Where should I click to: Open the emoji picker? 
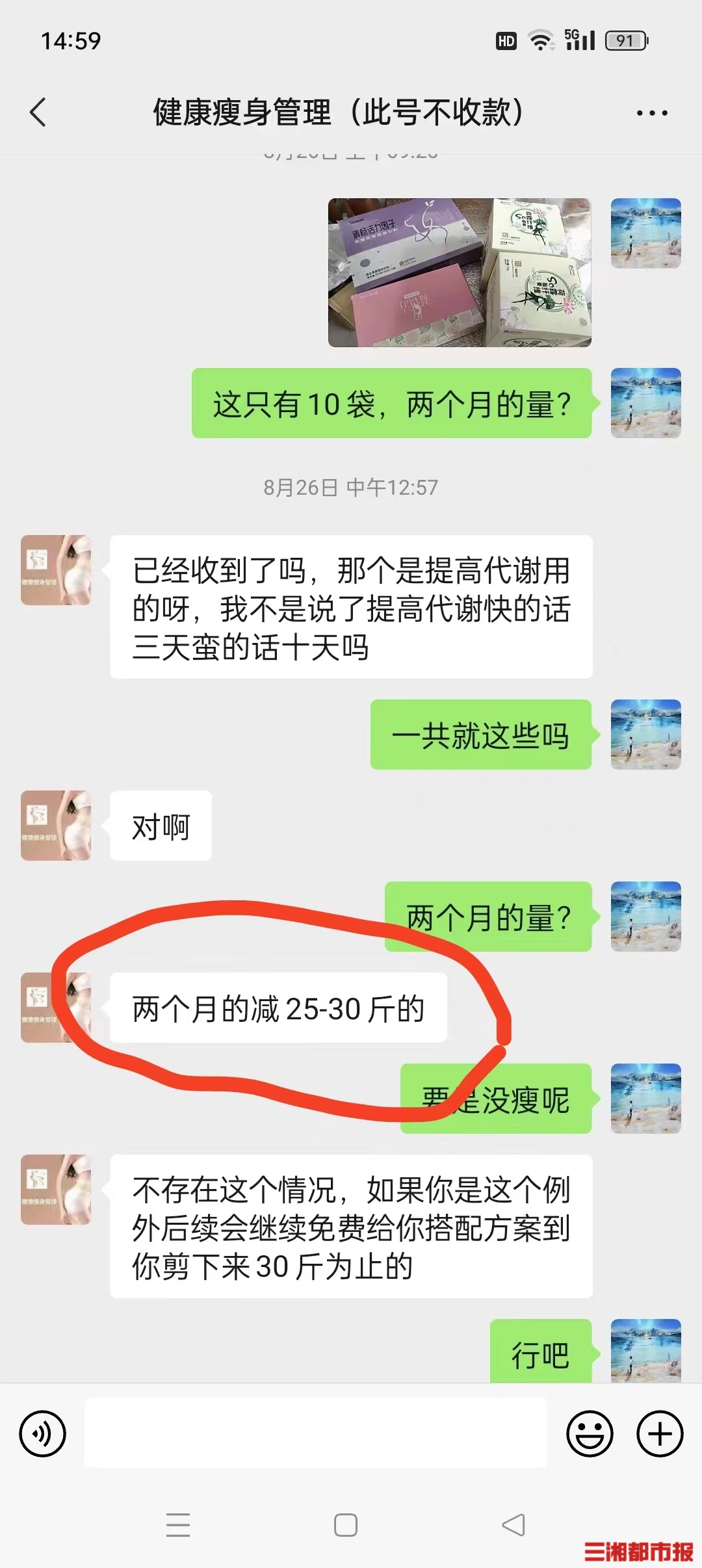590,1433
